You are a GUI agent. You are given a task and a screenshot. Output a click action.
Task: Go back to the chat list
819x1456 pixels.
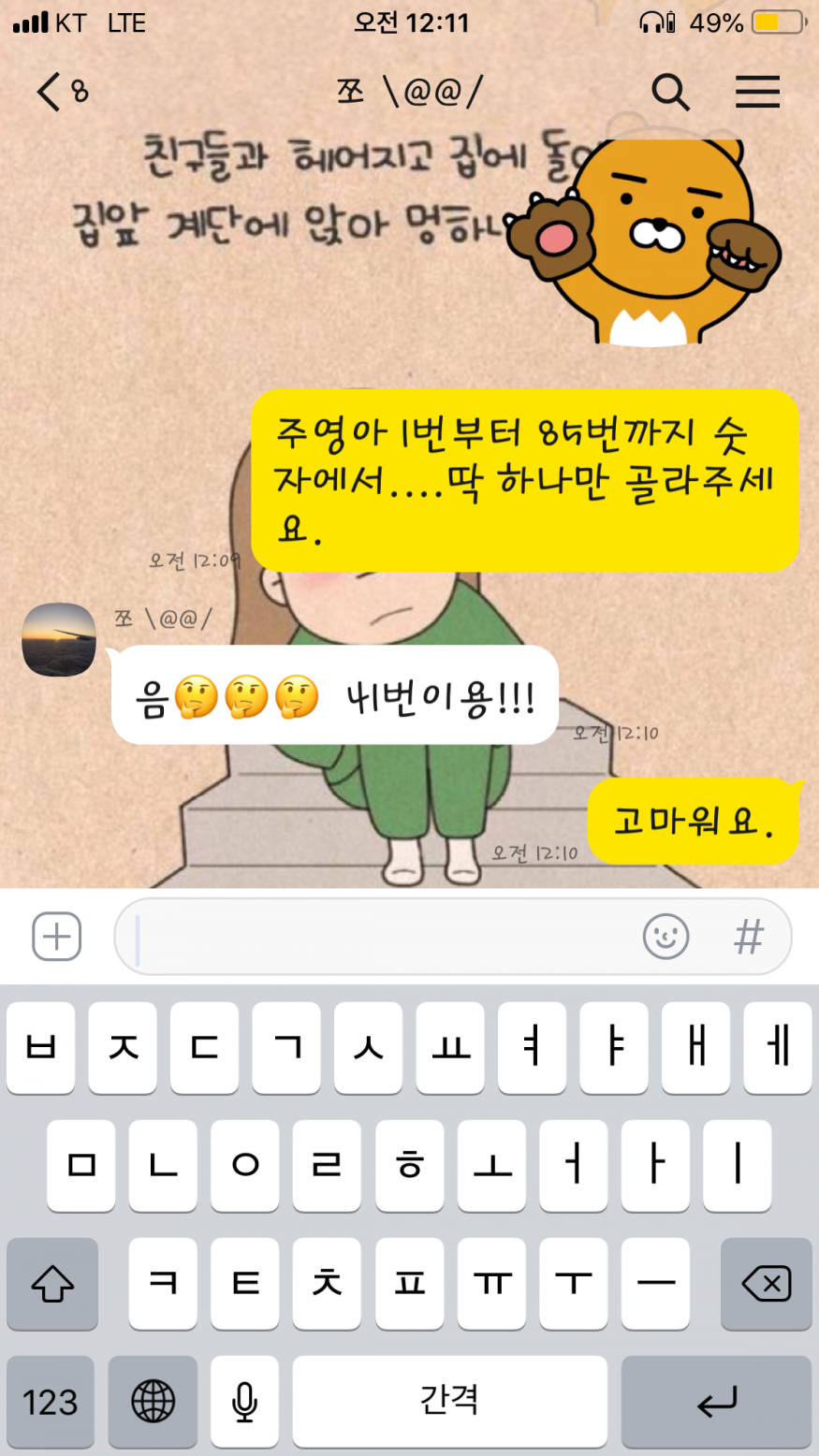(x=51, y=92)
